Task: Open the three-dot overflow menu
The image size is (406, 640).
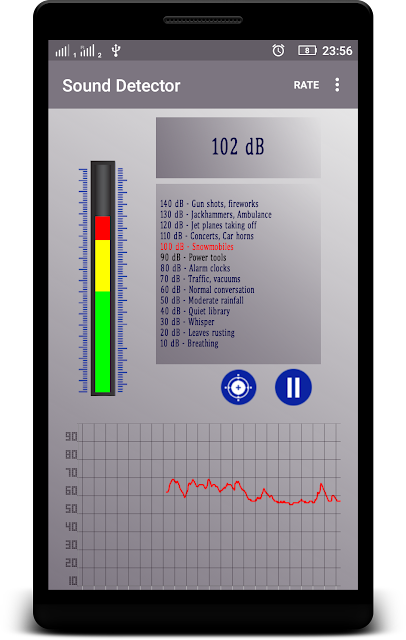Action: [x=337, y=85]
